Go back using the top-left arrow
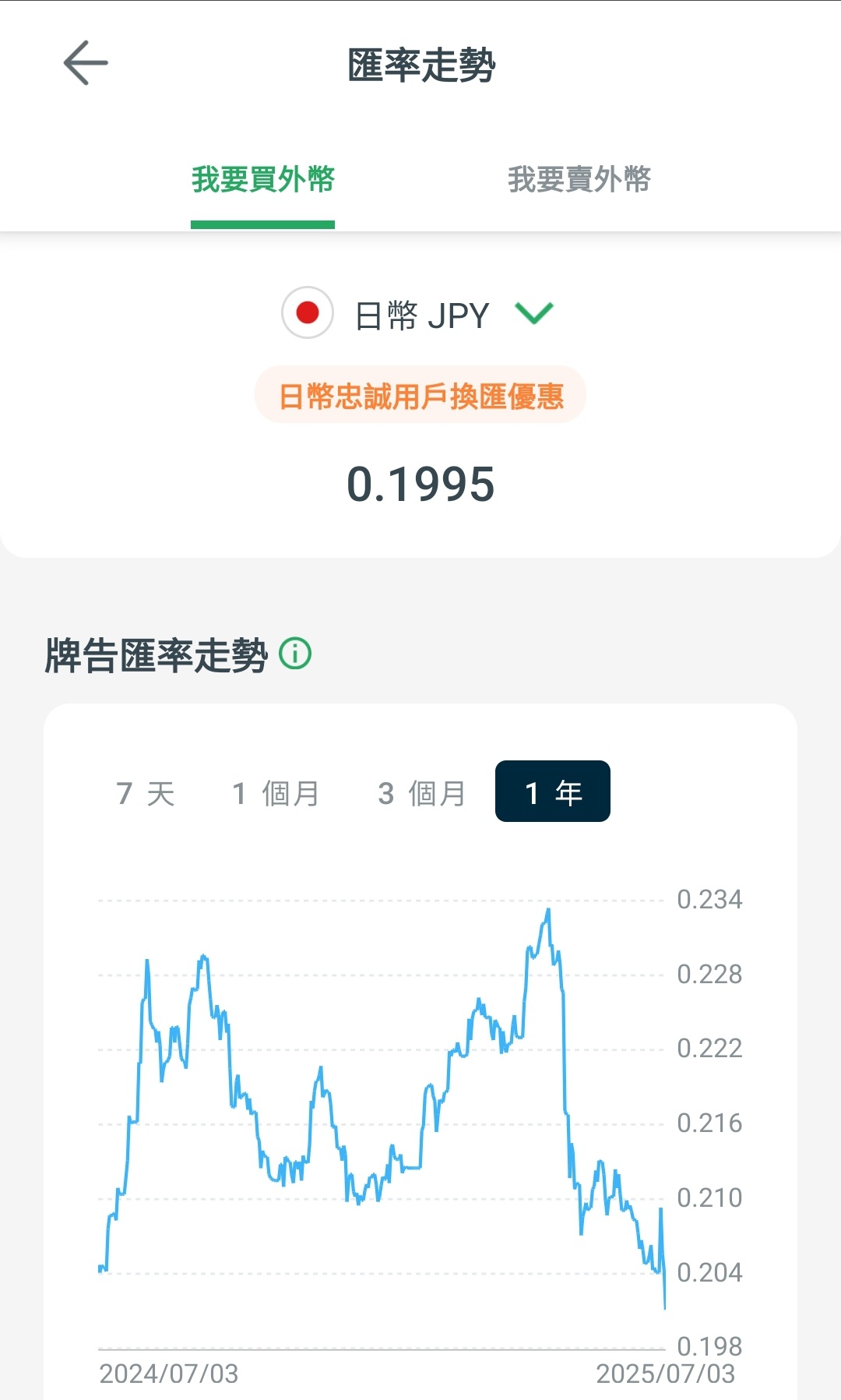The width and height of the screenshot is (841, 1400). 86,63
